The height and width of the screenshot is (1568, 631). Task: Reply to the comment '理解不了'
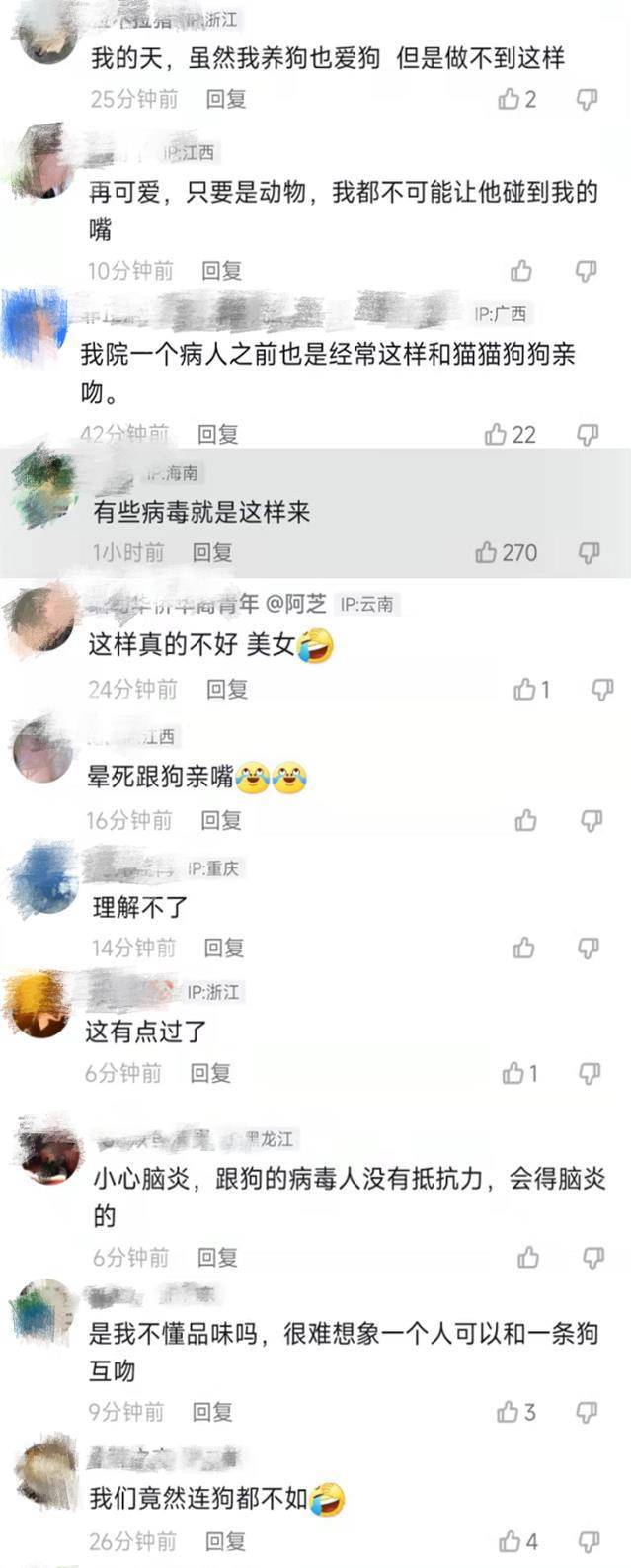tap(223, 948)
